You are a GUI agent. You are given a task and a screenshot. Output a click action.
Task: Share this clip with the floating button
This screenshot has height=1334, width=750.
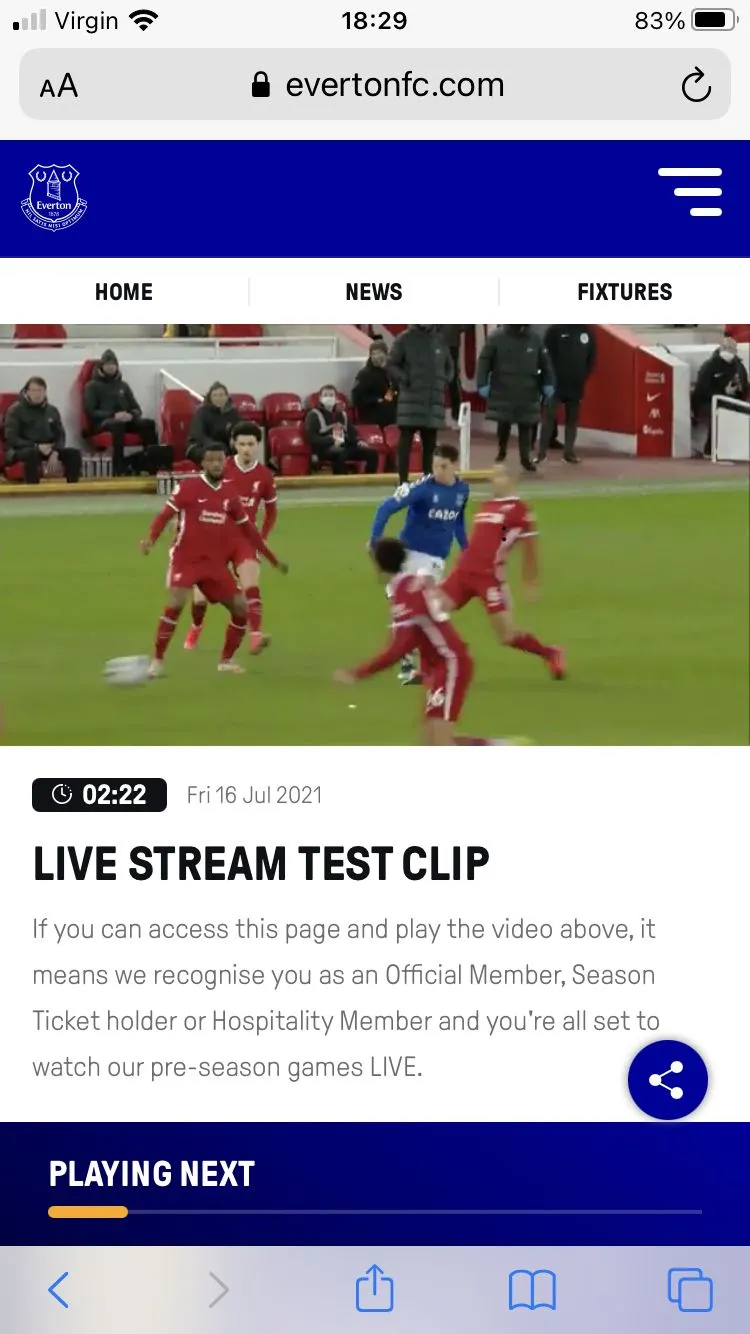coord(667,1080)
